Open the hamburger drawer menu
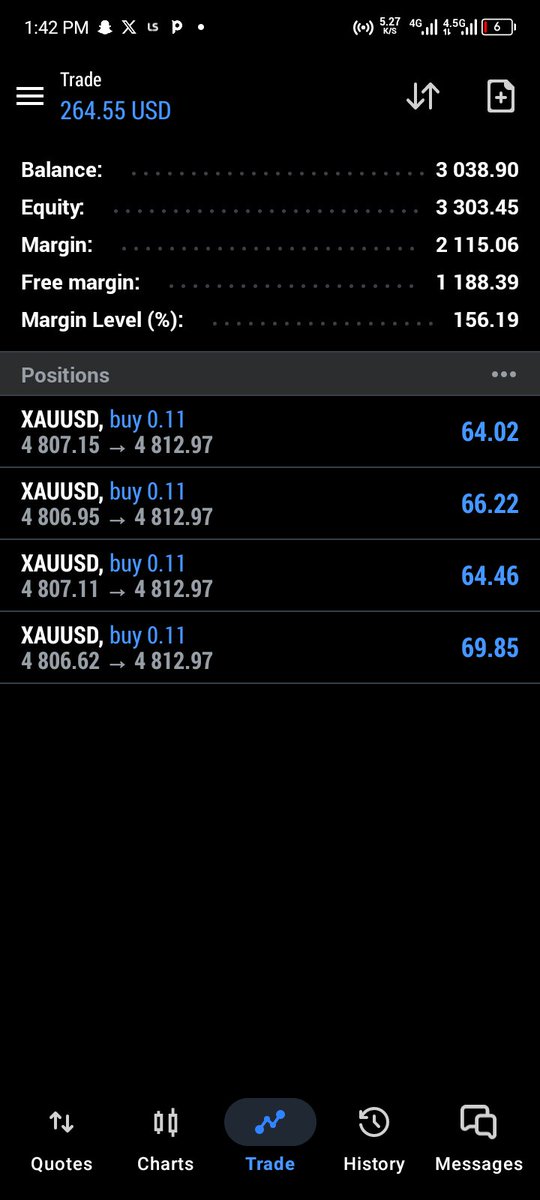Viewport: 540px width, 1200px height. 30,96
